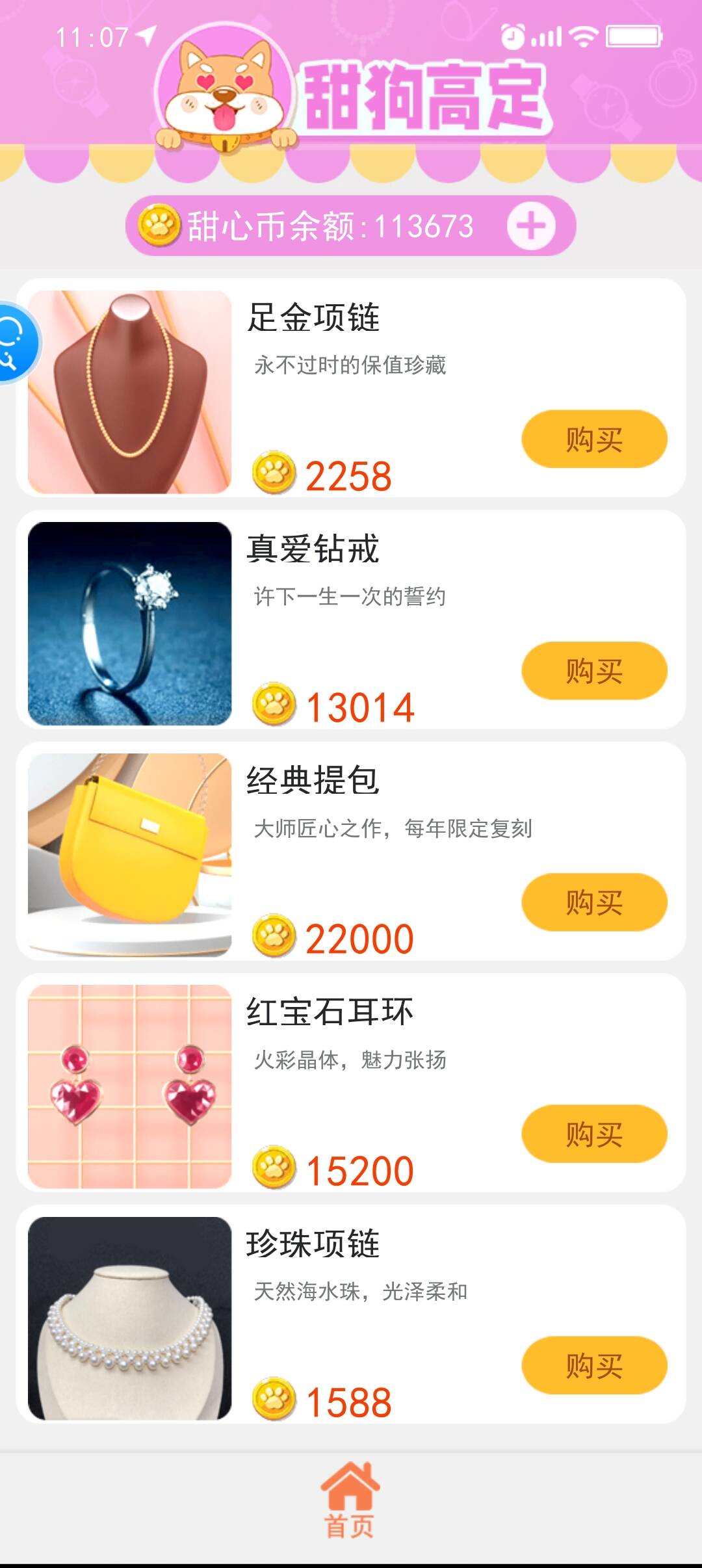Buy the 足金项链 necklace
This screenshot has height=1568, width=702.
(x=594, y=439)
